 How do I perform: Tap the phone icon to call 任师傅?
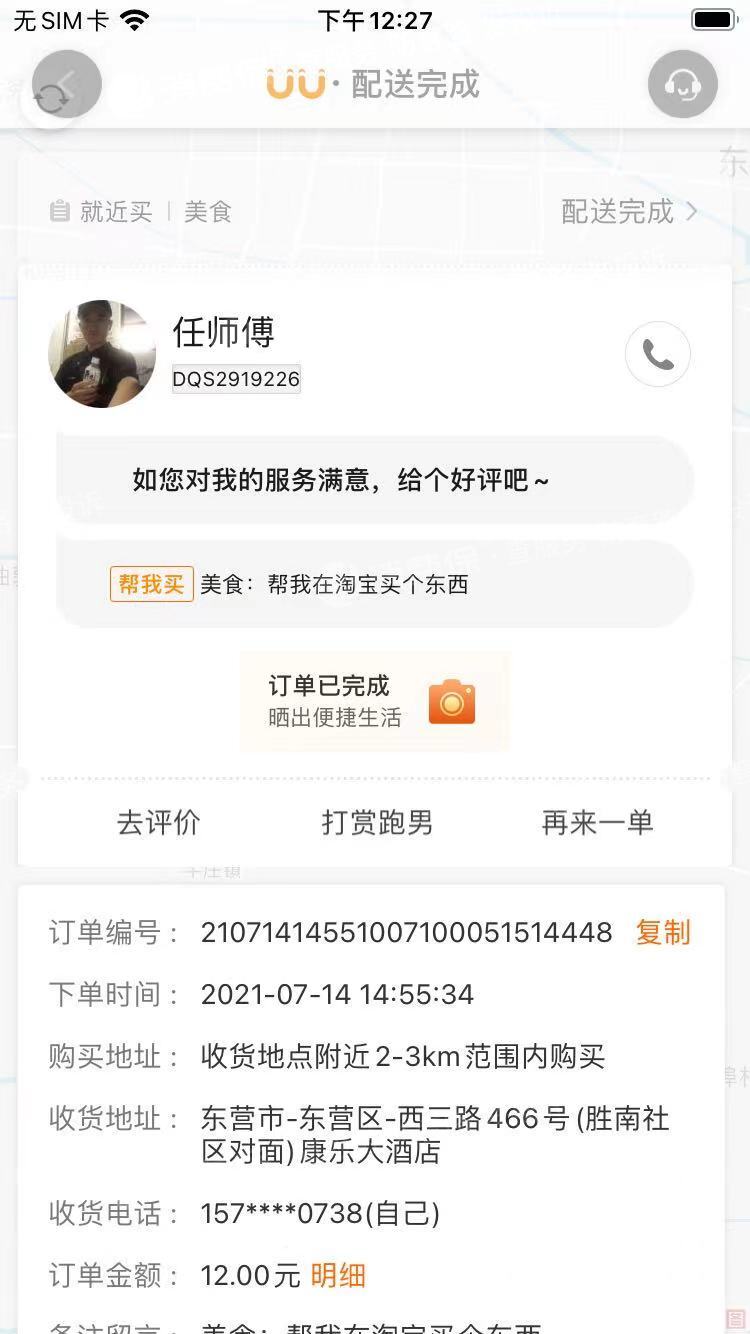tap(658, 353)
